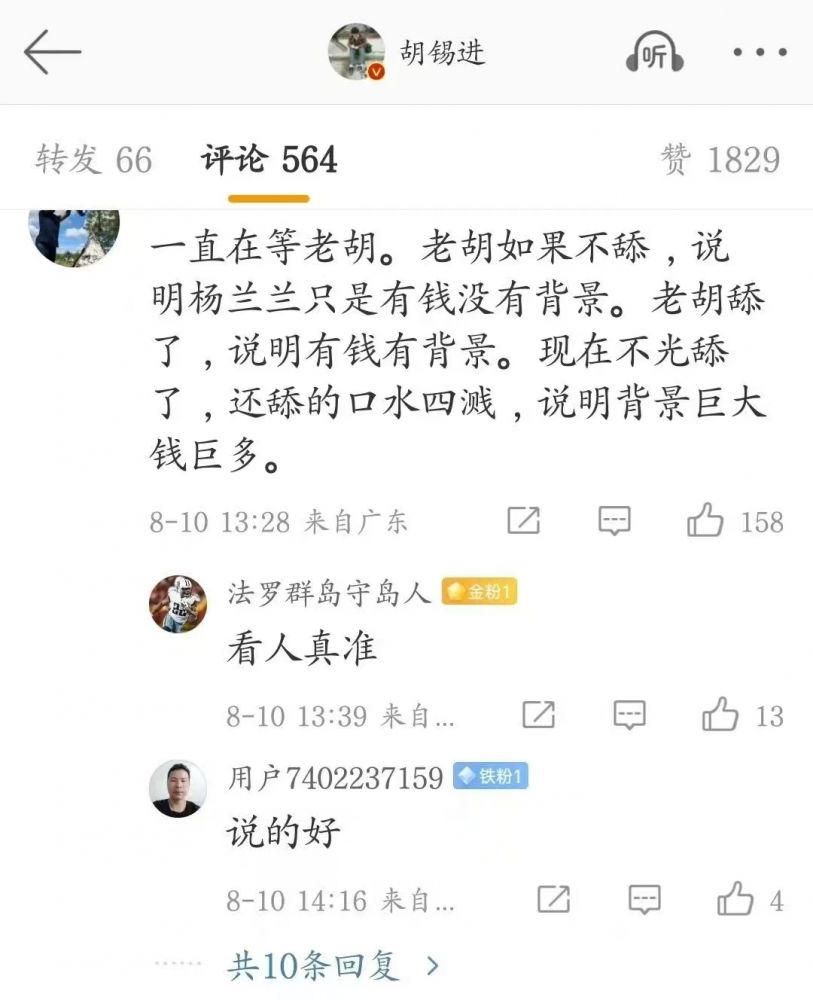Select the 评论 564 tab
The image size is (813, 1000).
click(269, 160)
